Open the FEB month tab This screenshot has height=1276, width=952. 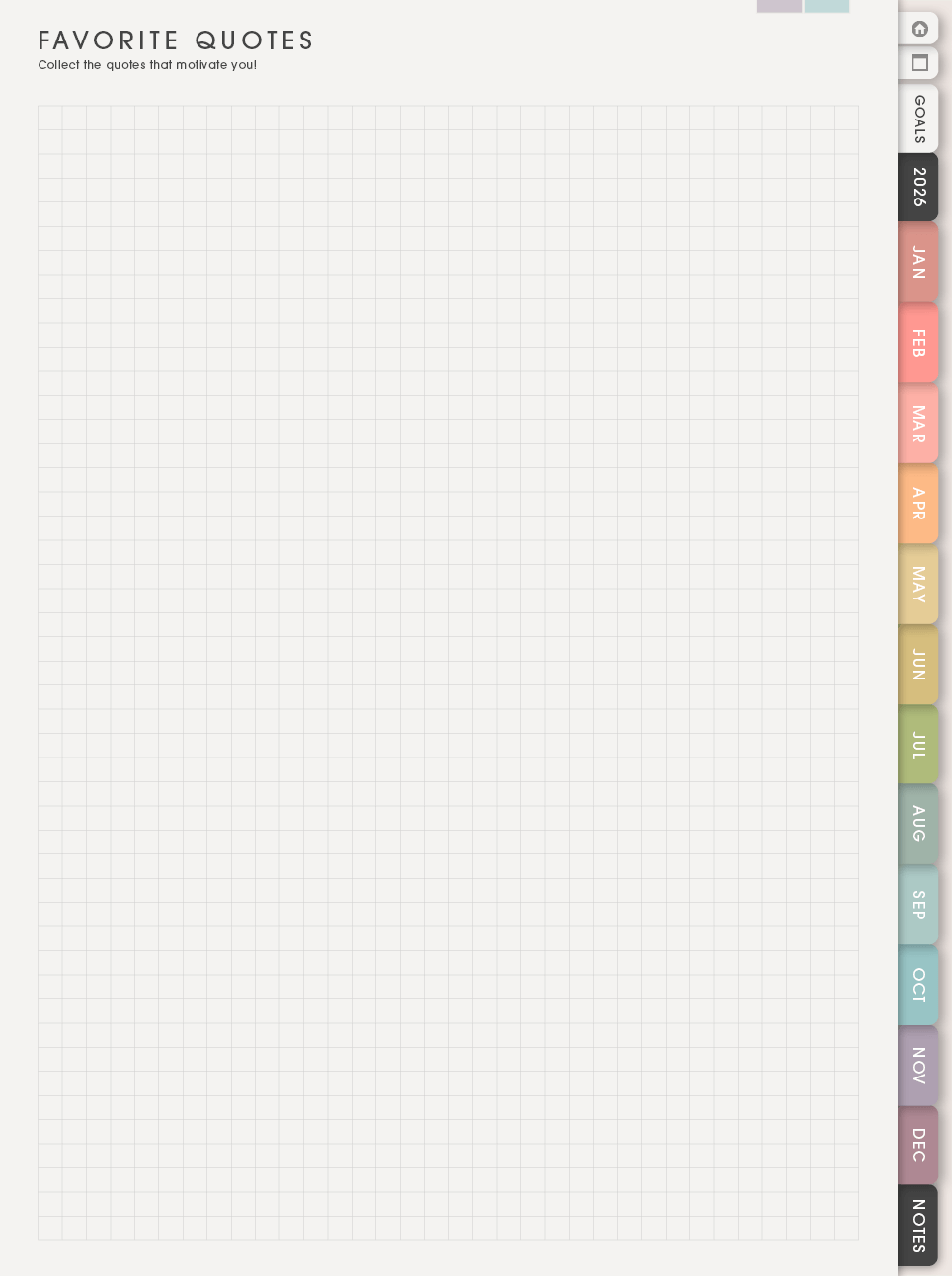click(918, 343)
